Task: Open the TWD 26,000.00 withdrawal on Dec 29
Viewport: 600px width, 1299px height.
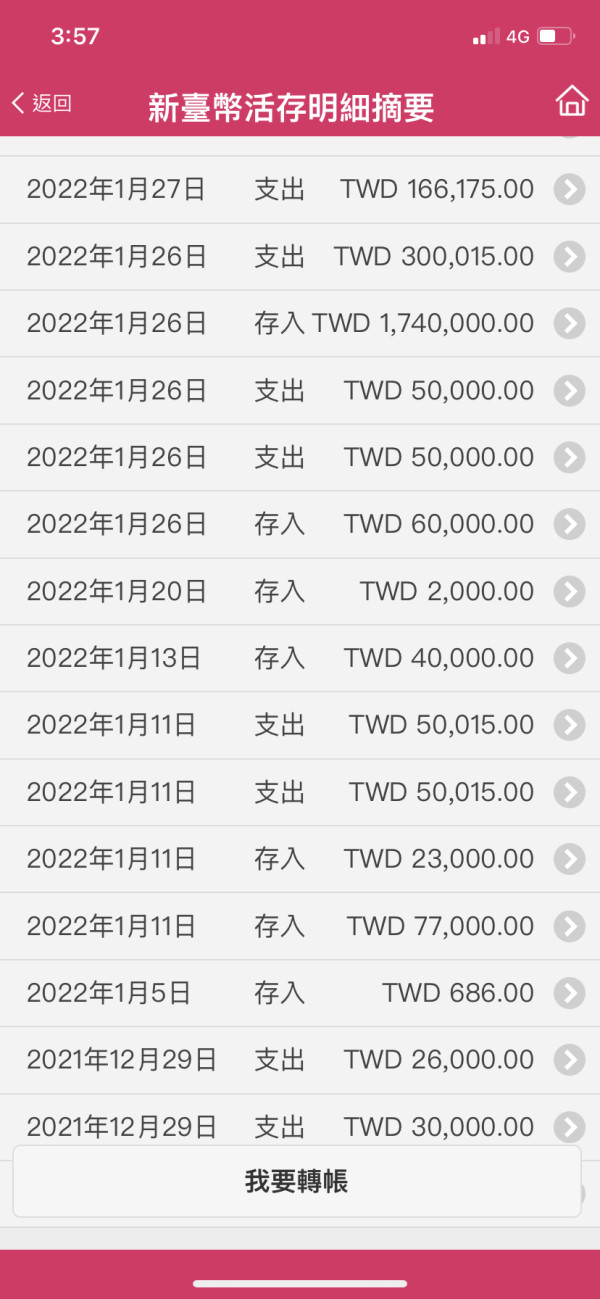Action: tap(300, 1060)
